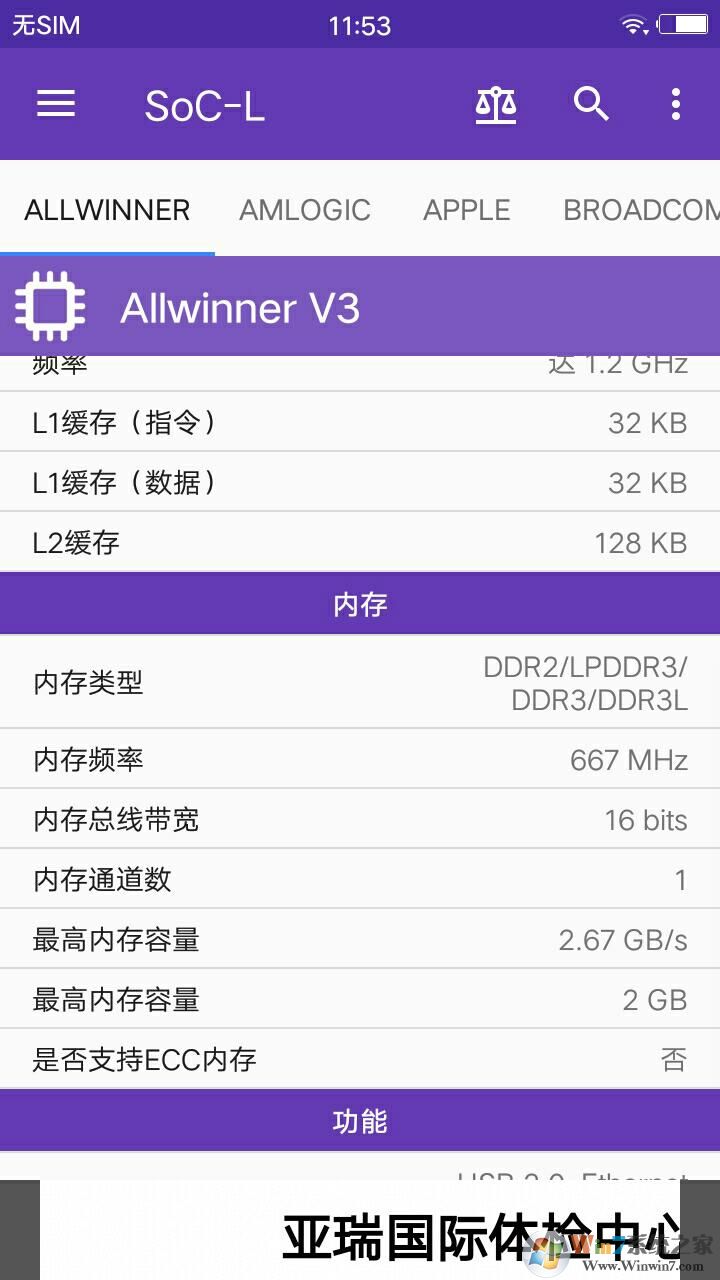Select the BROADCOM tab
This screenshot has width=720, height=1280.
pos(640,210)
